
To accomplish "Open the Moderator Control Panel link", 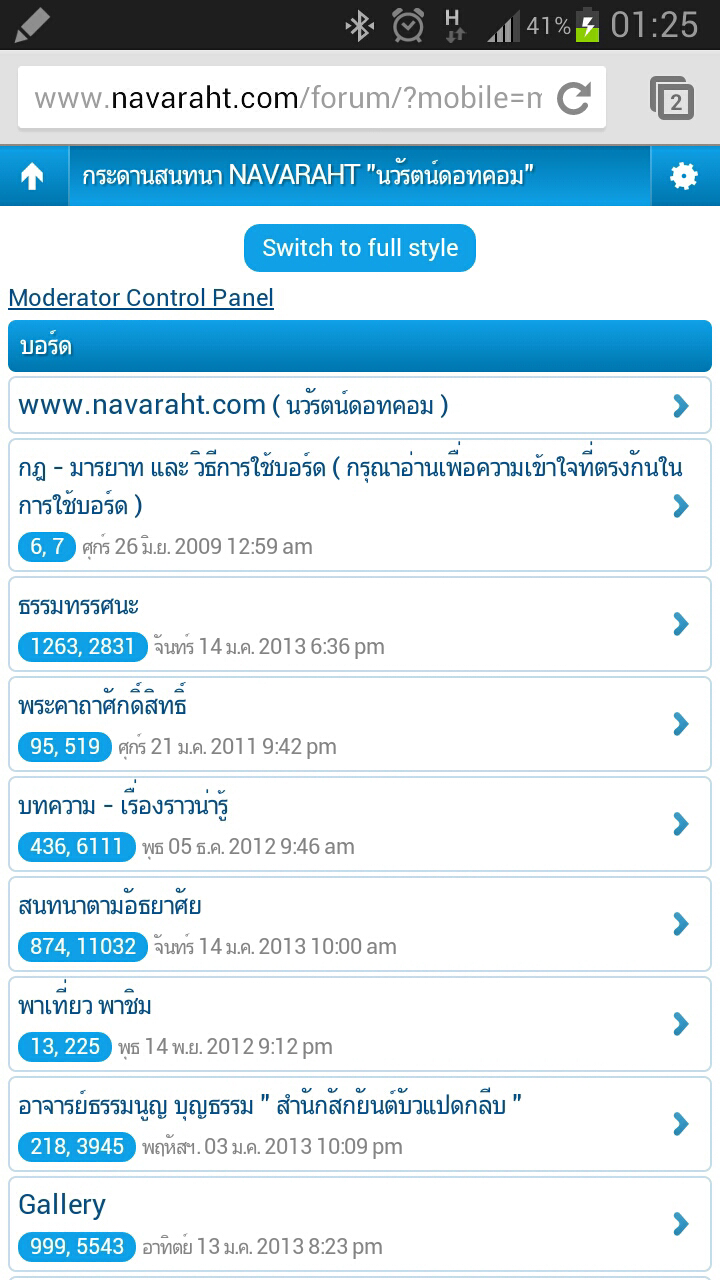I will 140,298.
